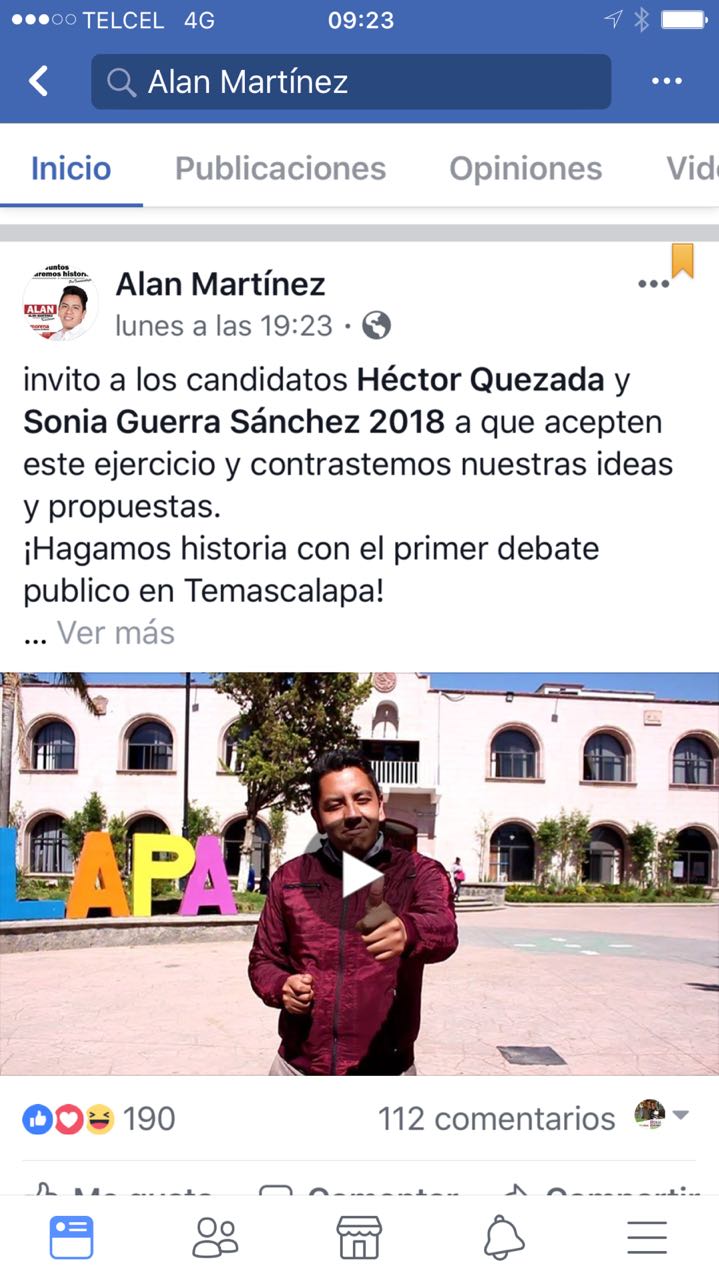Select the Inicio tab

(x=71, y=168)
